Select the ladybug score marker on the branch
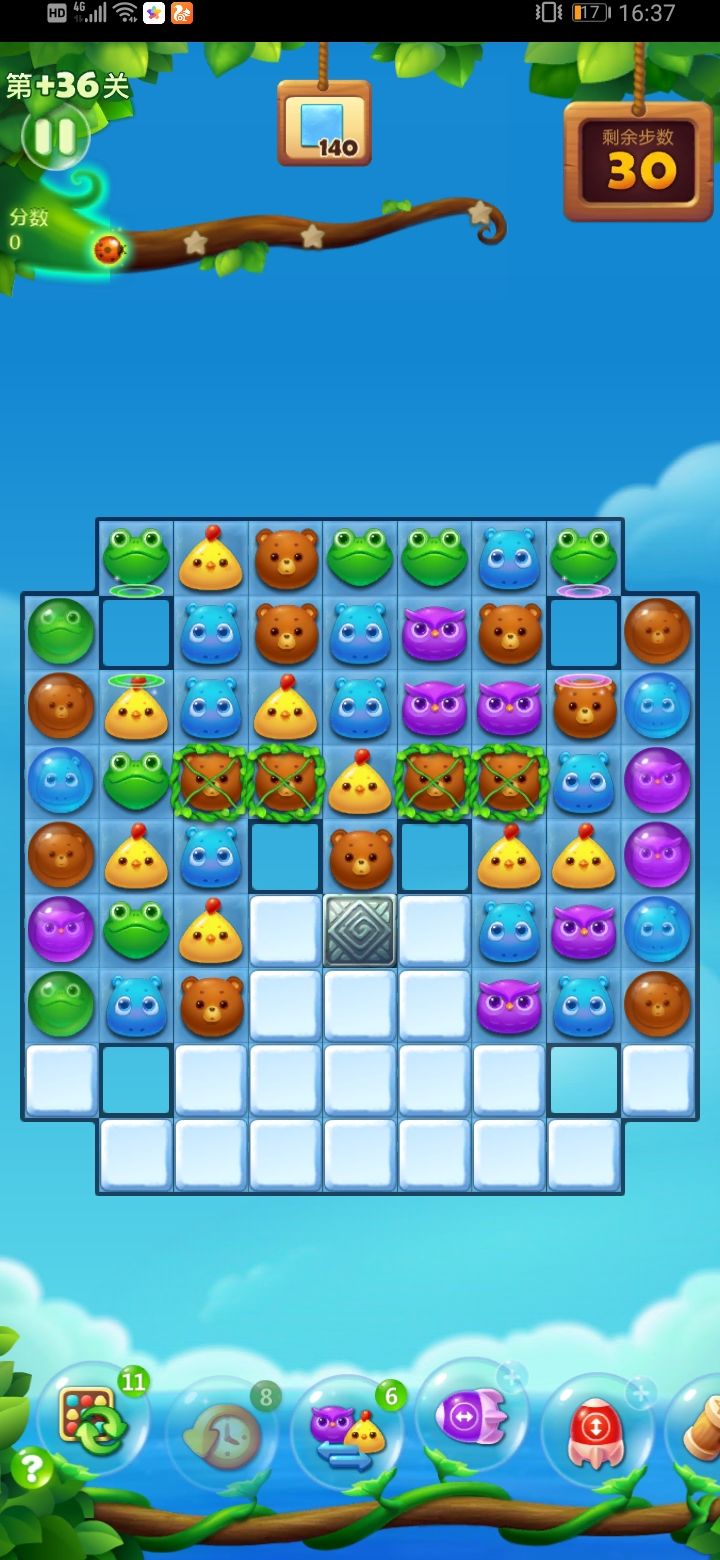720x1560 pixels. coord(107,250)
